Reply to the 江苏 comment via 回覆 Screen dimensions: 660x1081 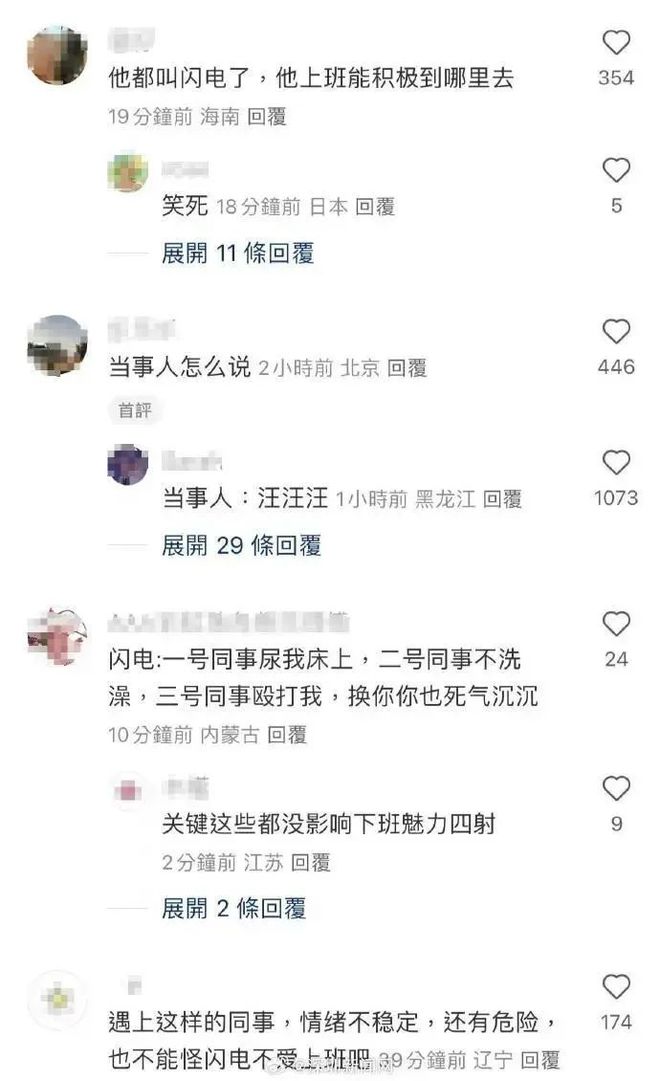310,862
